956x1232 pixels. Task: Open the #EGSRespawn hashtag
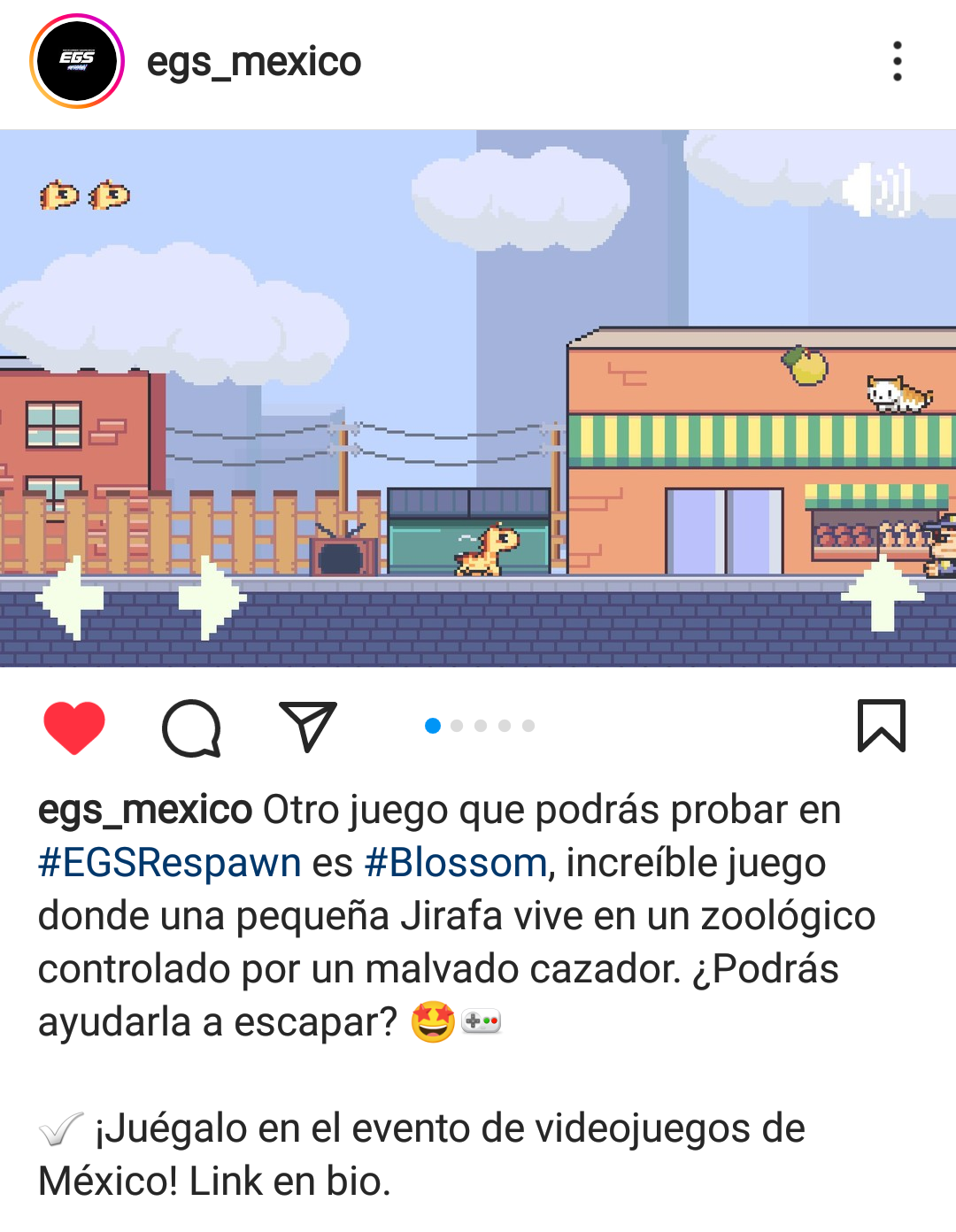169,863
